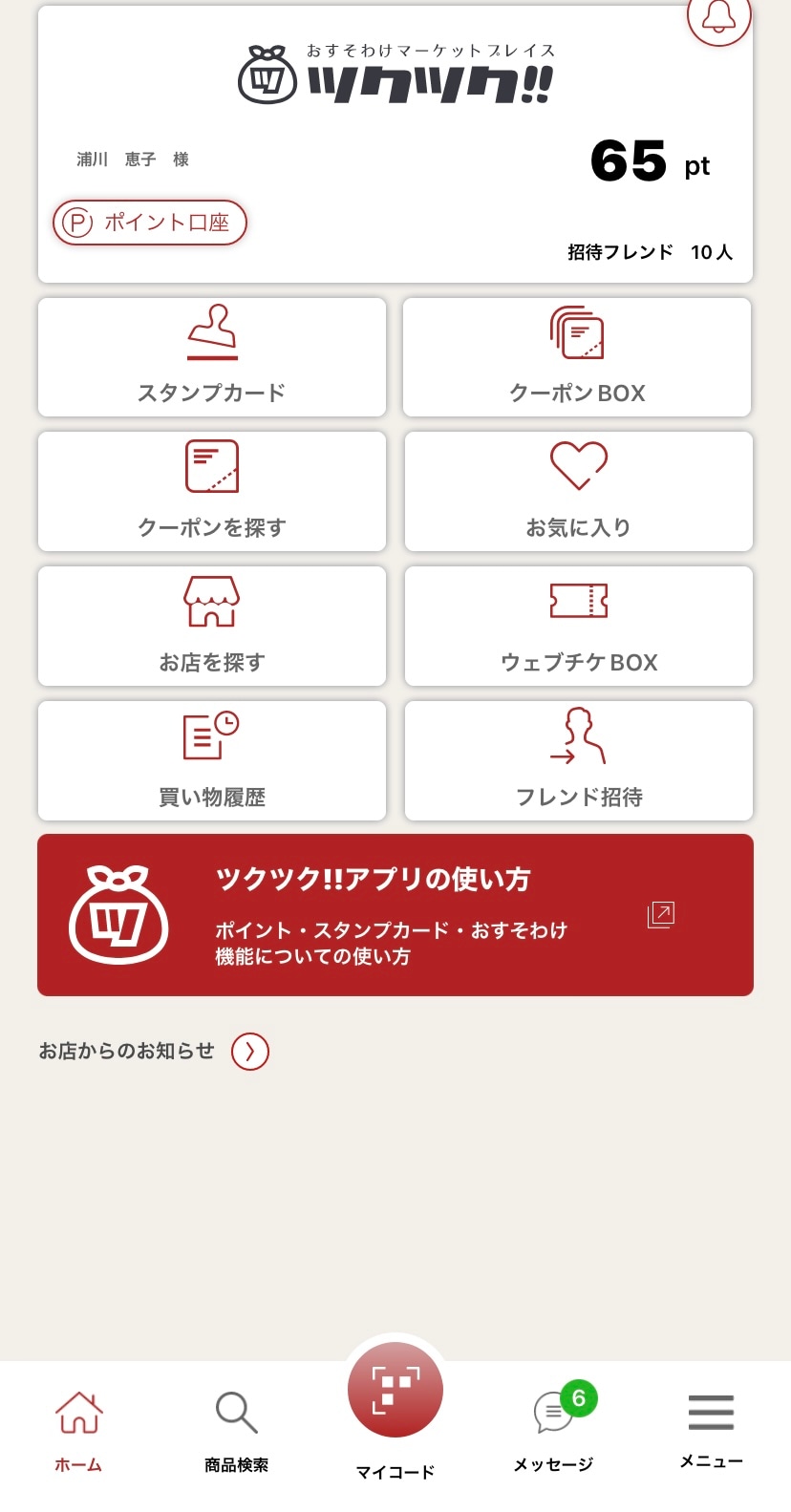Expand お店からのお知らせ with the arrow
791x1512 pixels.
click(250, 1052)
